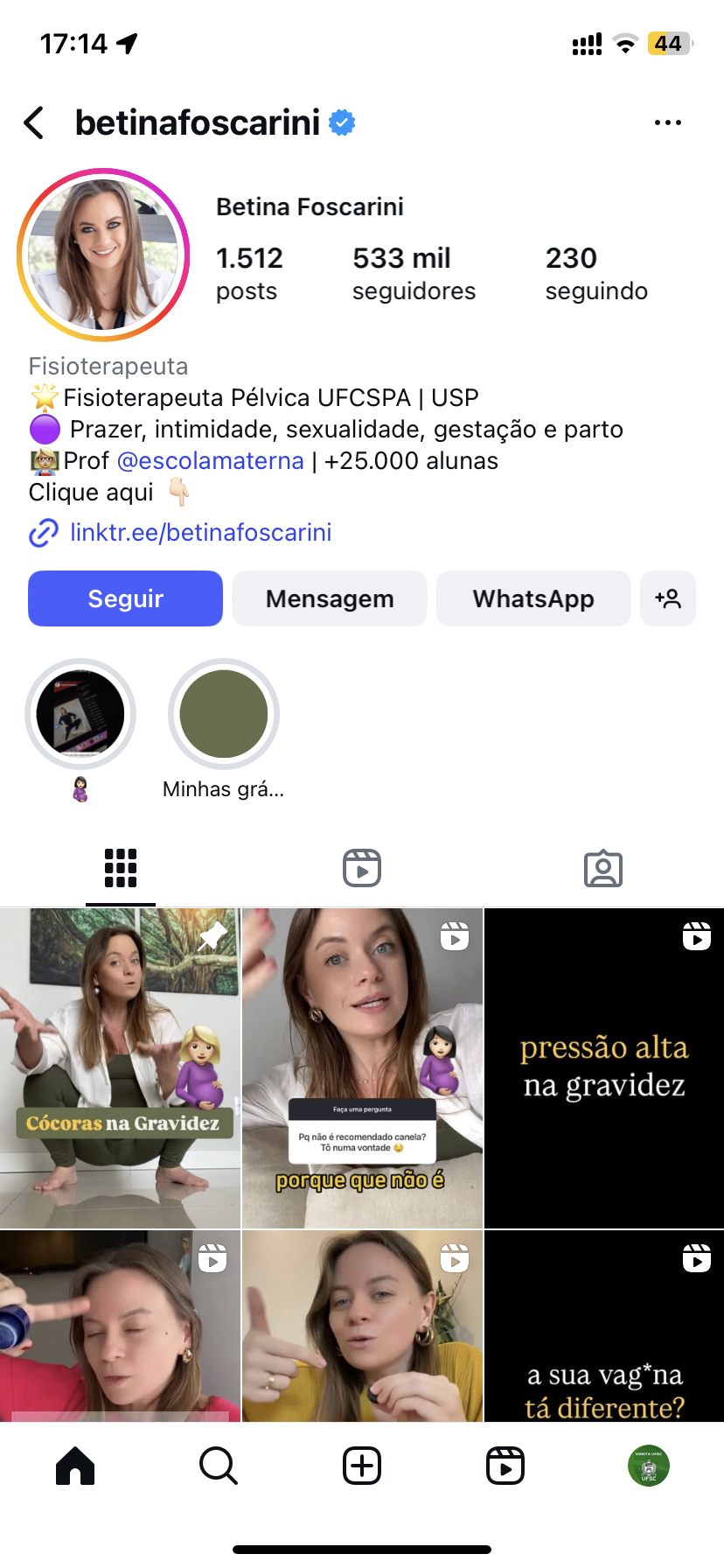724x1568 pixels.
Task: Open the reel about canela question
Action: (362, 1067)
